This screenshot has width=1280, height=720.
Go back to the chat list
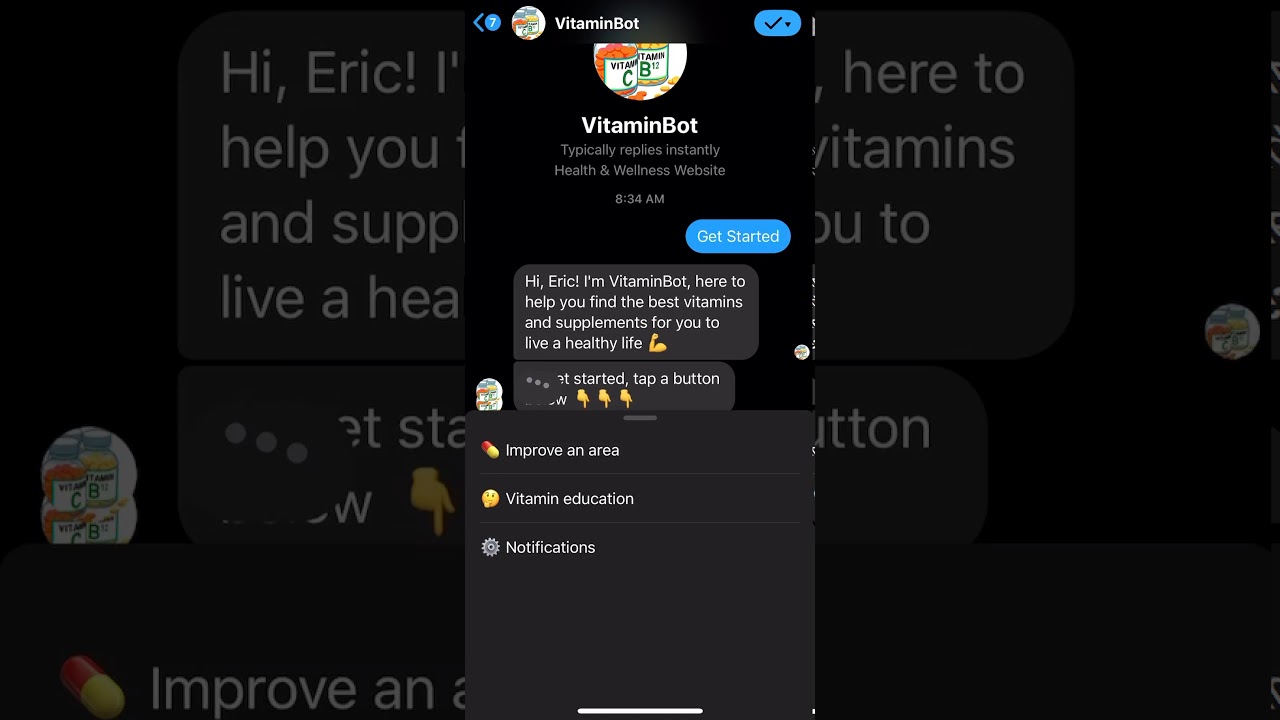(x=485, y=23)
